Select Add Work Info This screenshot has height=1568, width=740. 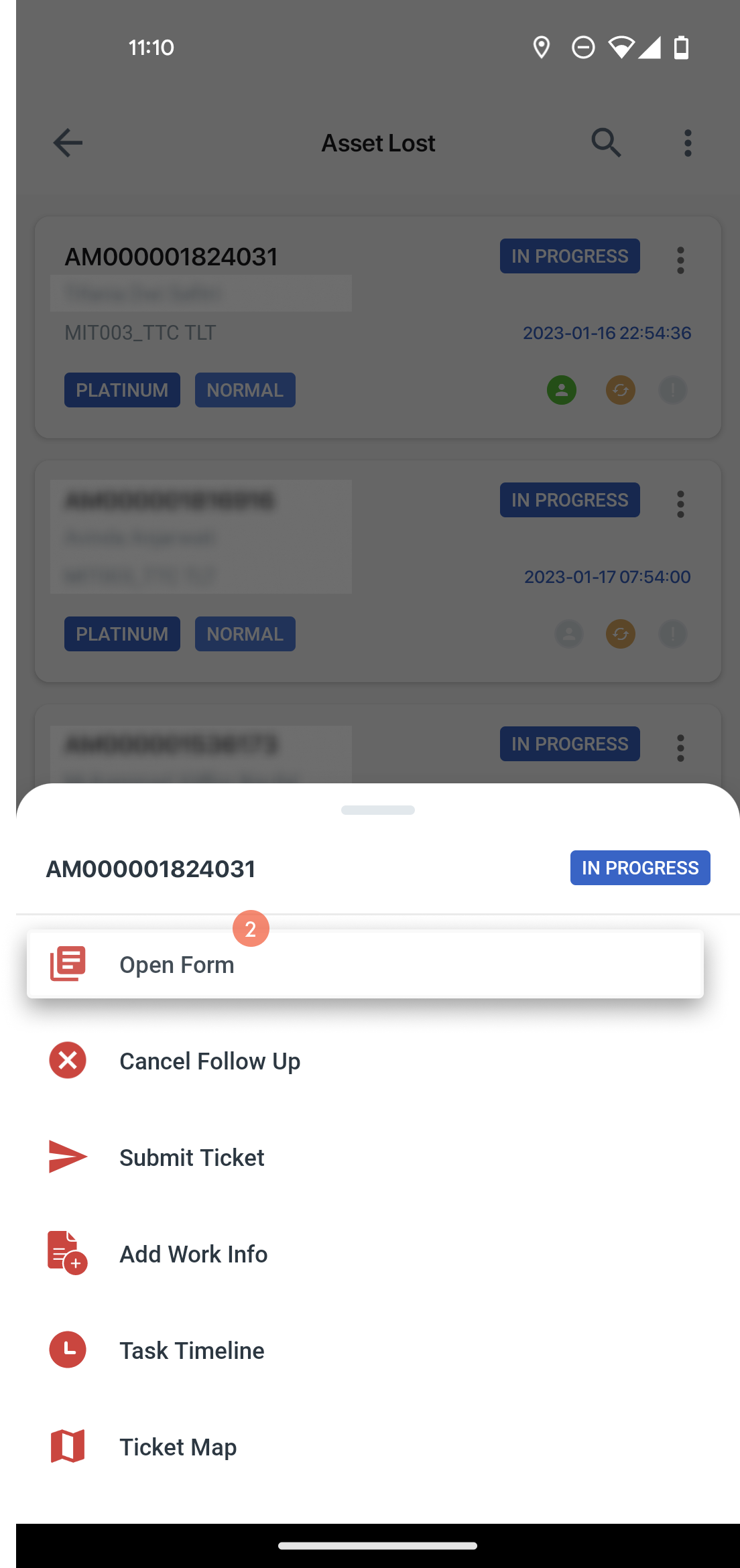point(193,1254)
